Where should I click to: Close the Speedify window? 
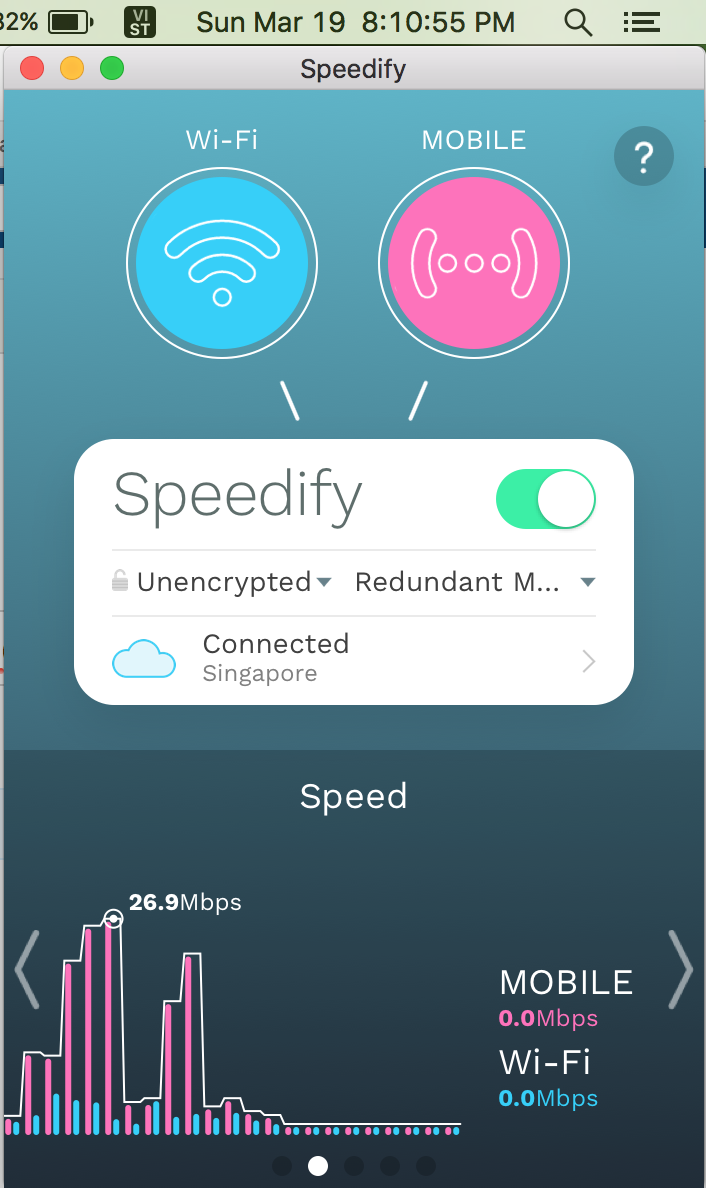click(x=33, y=69)
